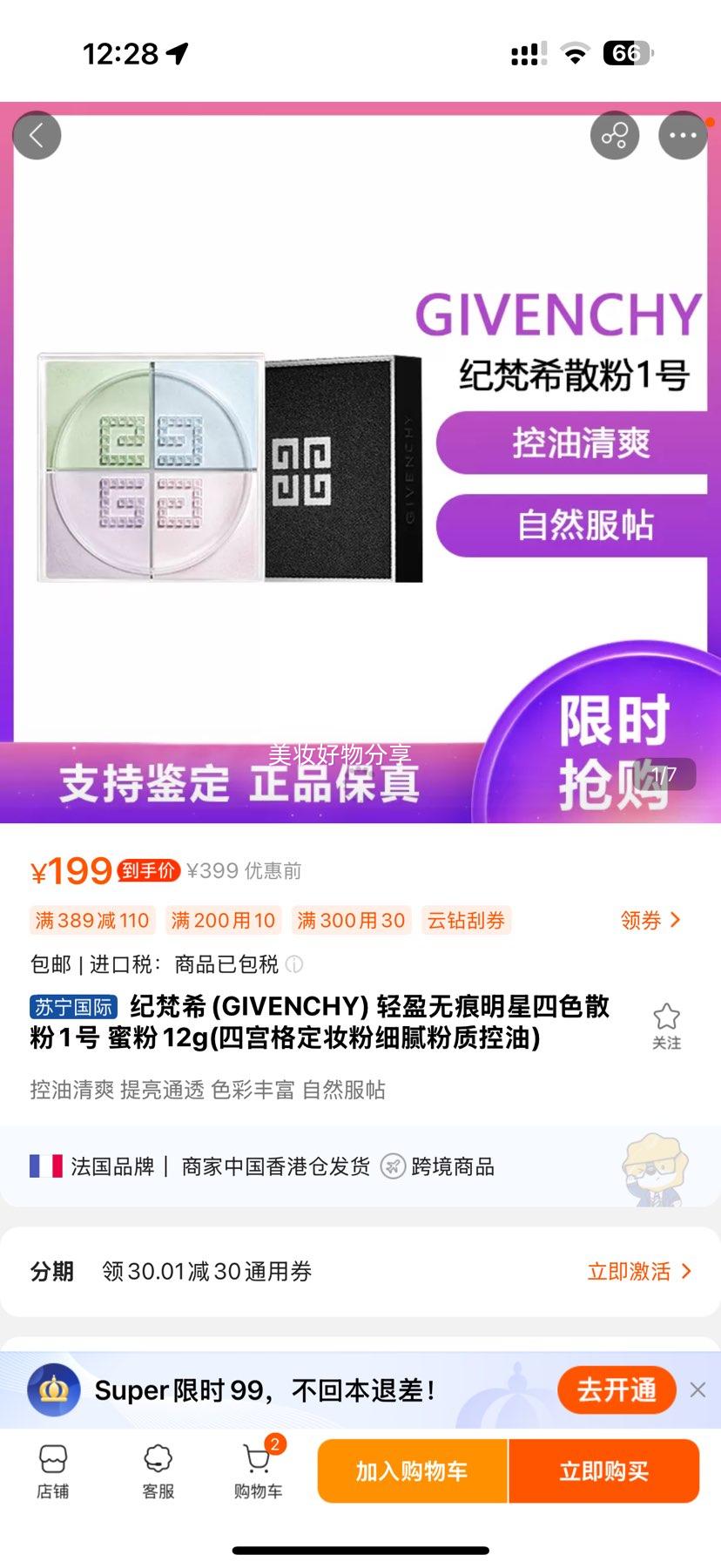Tap the 立即购买 buy now button

[x=604, y=1472]
